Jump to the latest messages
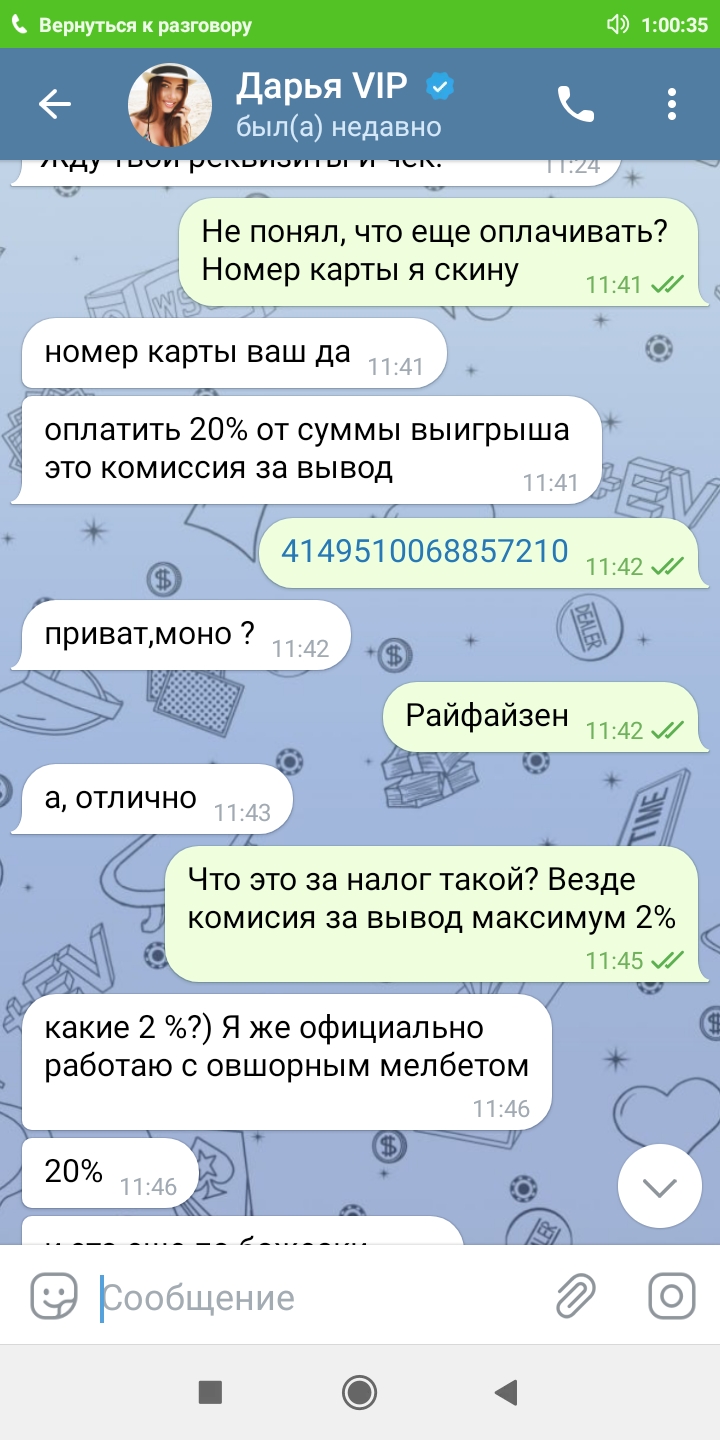The image size is (720, 1440). click(660, 1187)
